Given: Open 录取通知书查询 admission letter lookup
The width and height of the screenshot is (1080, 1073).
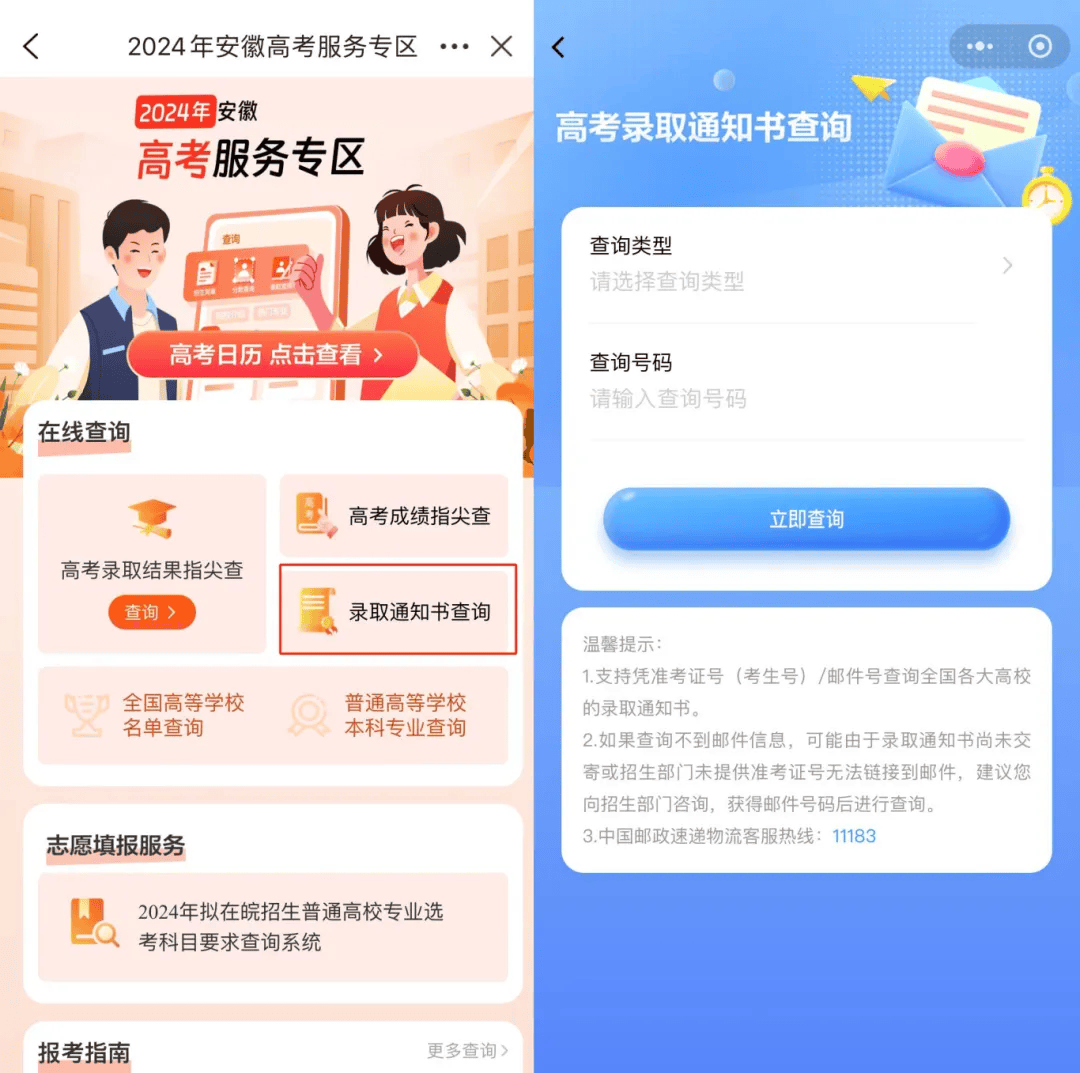Looking at the screenshot, I should tap(398, 610).
